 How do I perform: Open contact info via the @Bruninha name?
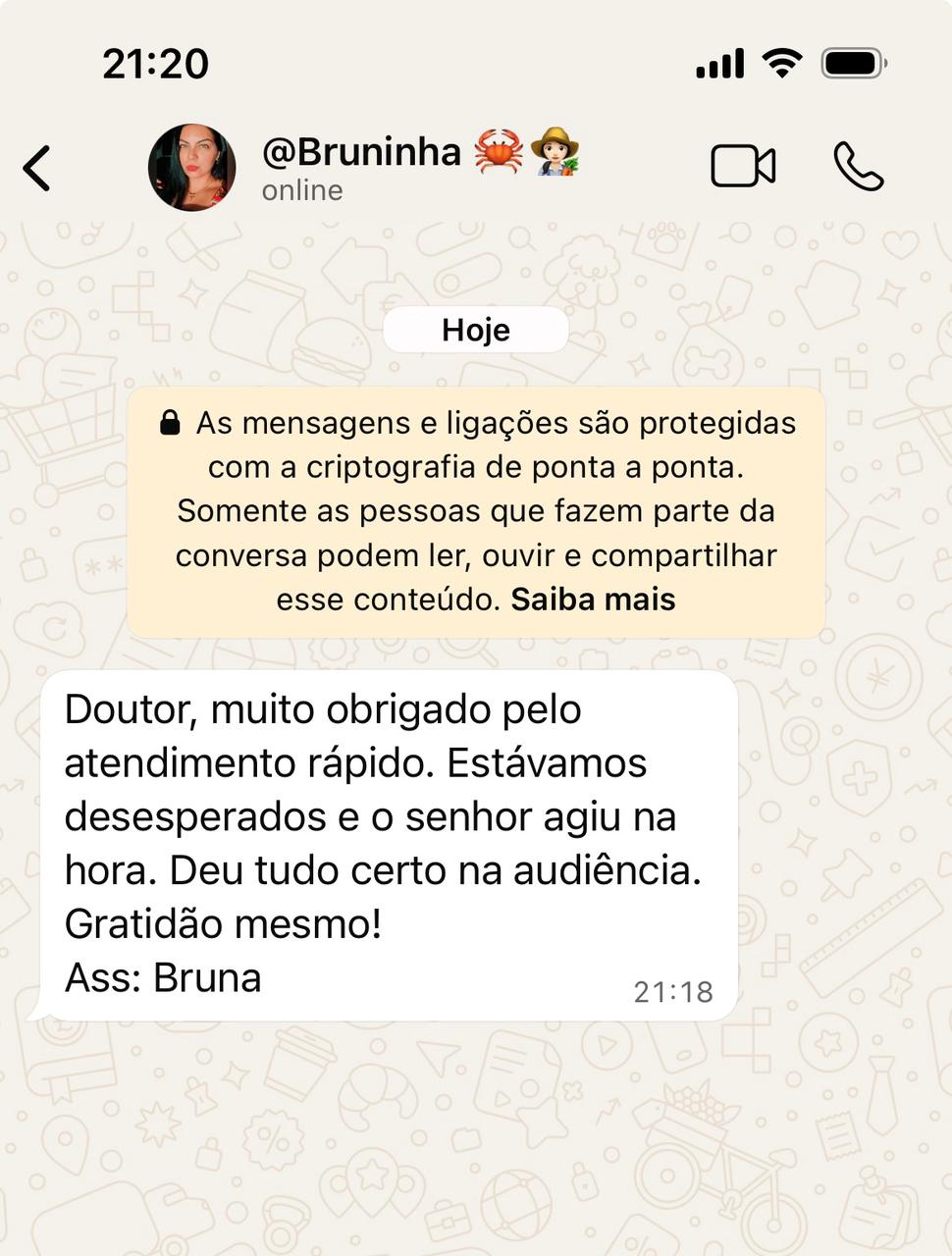click(361, 153)
